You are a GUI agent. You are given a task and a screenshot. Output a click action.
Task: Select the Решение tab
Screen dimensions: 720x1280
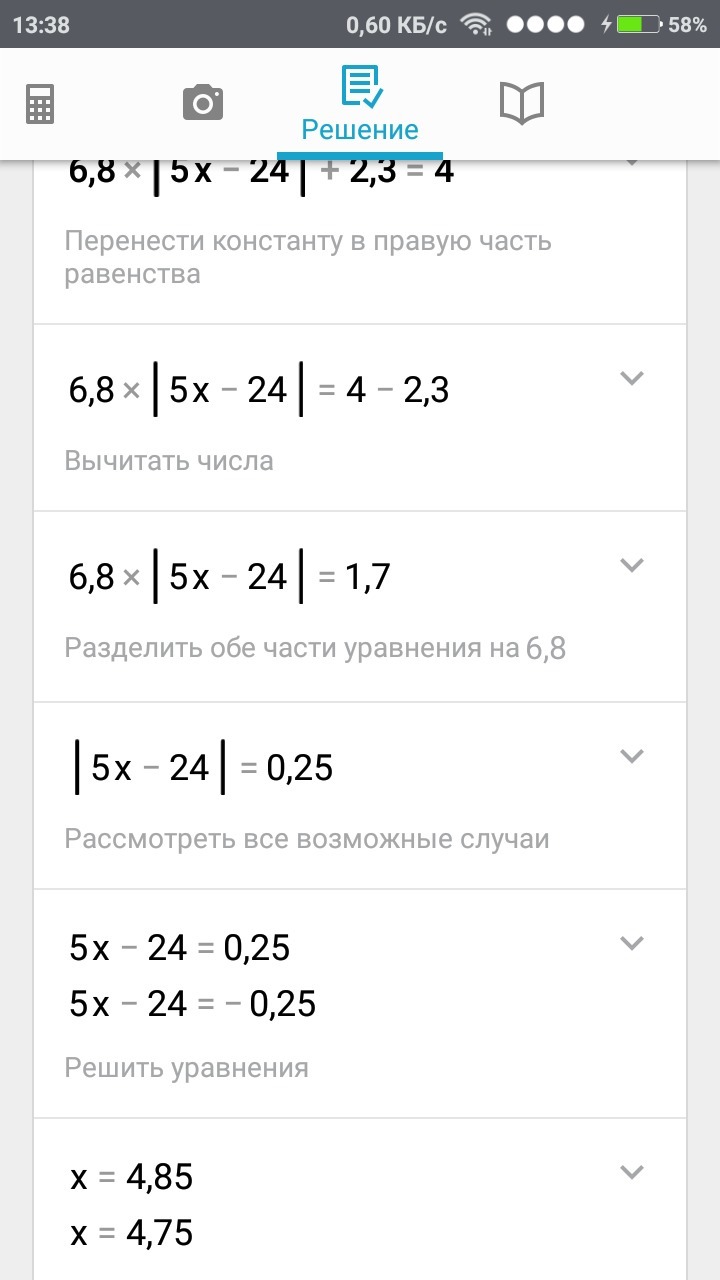pyautogui.click(x=360, y=105)
